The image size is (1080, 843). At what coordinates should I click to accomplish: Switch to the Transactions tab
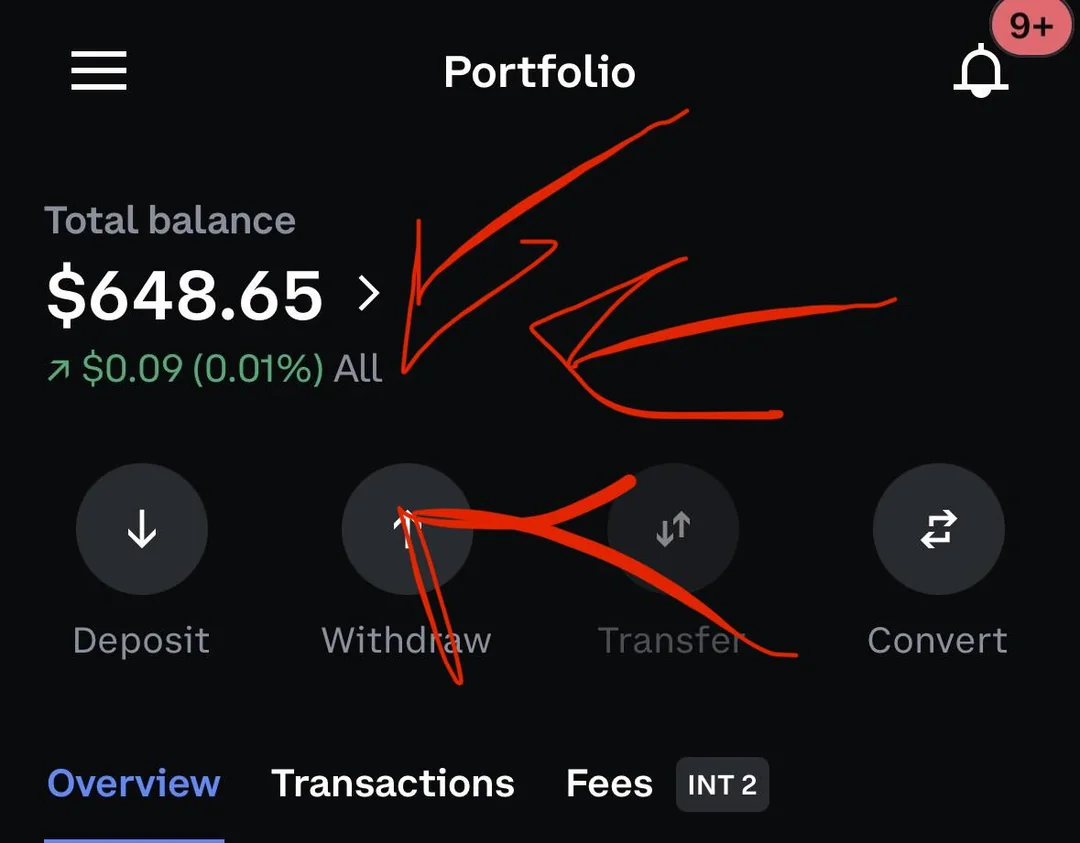(x=393, y=783)
